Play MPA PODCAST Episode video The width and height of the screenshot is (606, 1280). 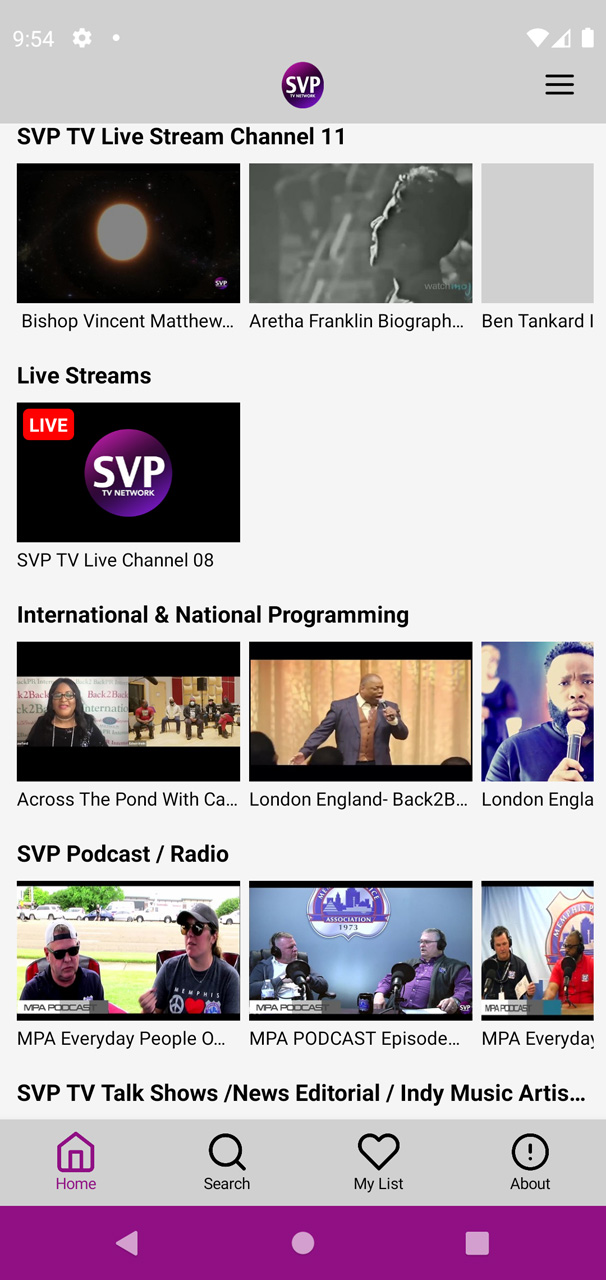point(360,950)
